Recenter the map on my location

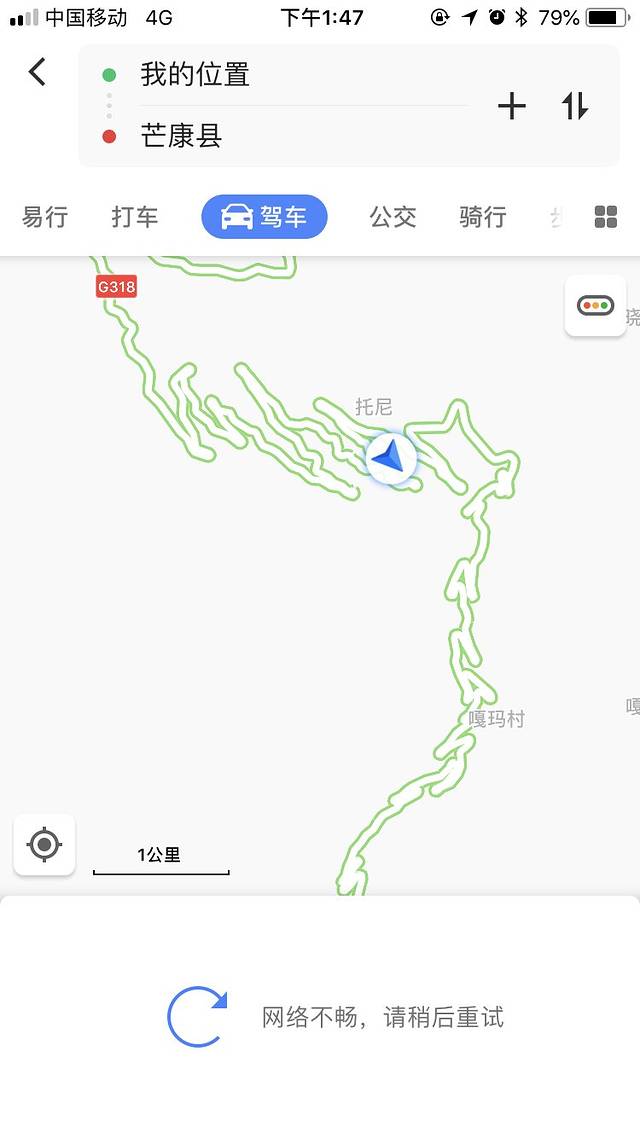pos(44,845)
